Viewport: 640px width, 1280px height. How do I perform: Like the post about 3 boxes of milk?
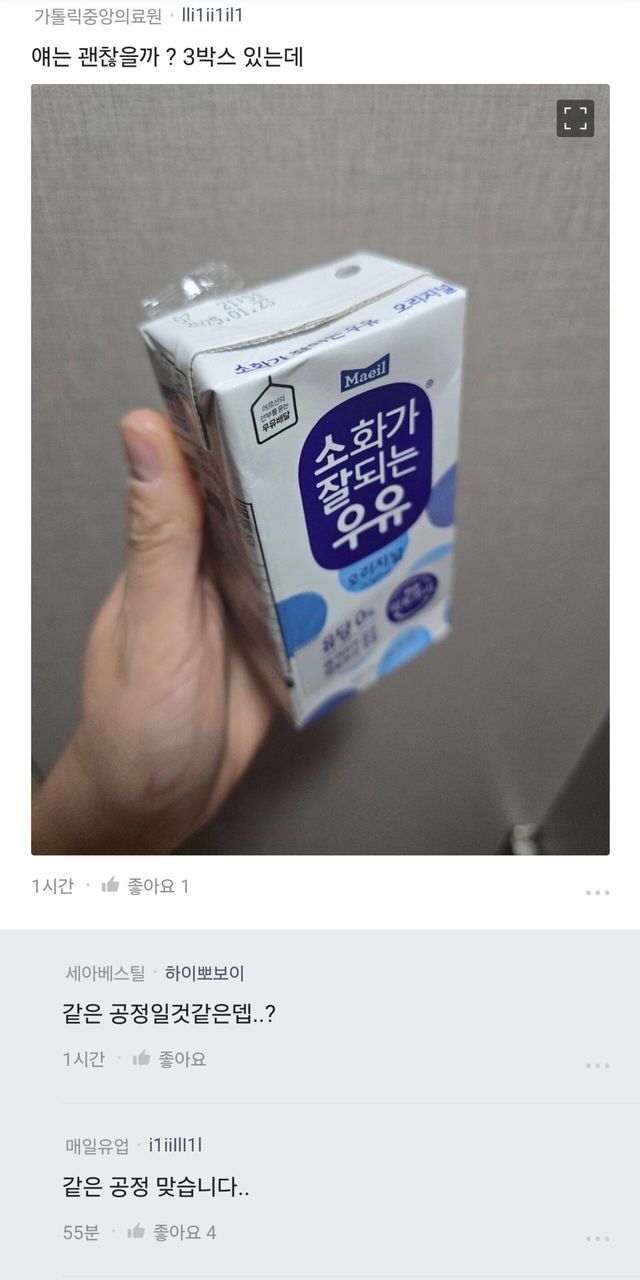(x=145, y=886)
